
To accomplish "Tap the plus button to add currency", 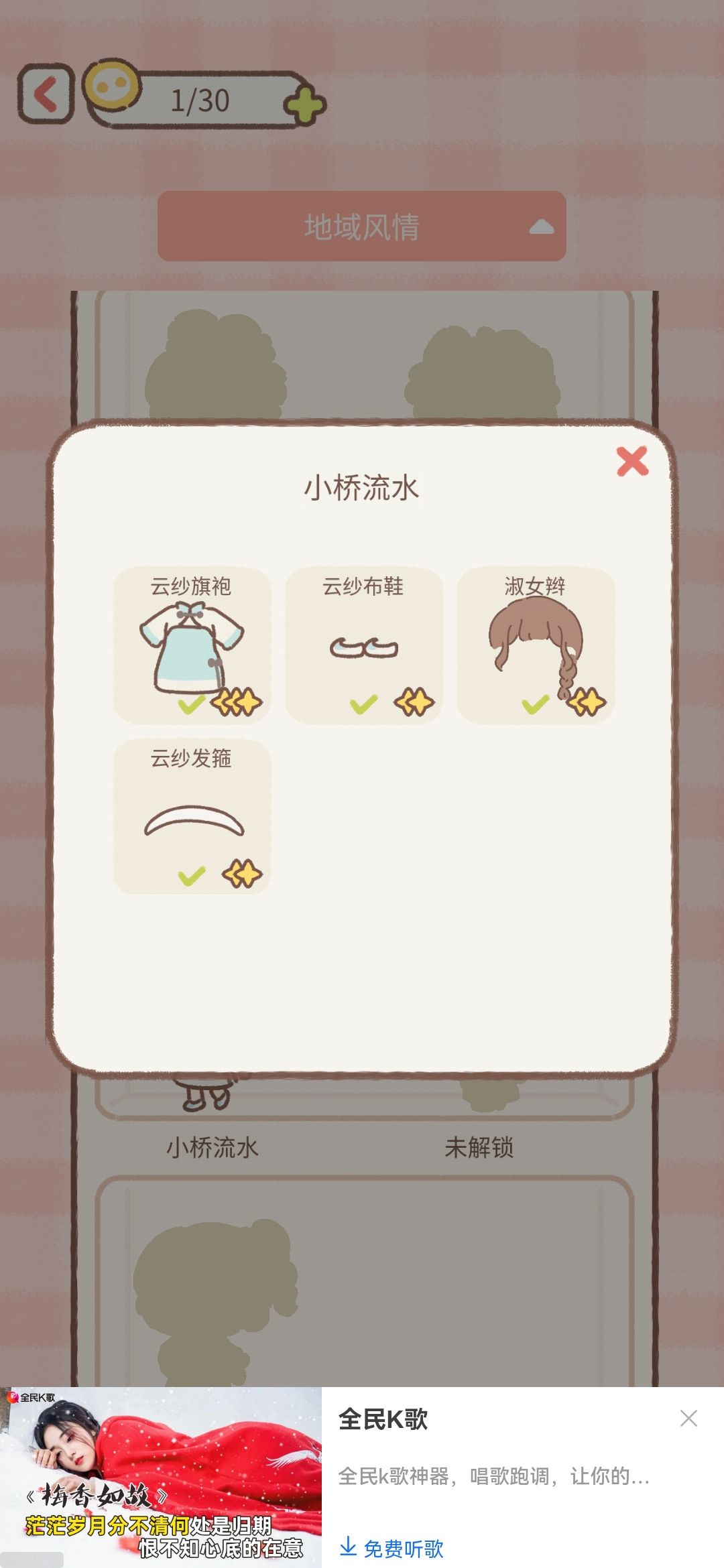I will click(x=303, y=102).
